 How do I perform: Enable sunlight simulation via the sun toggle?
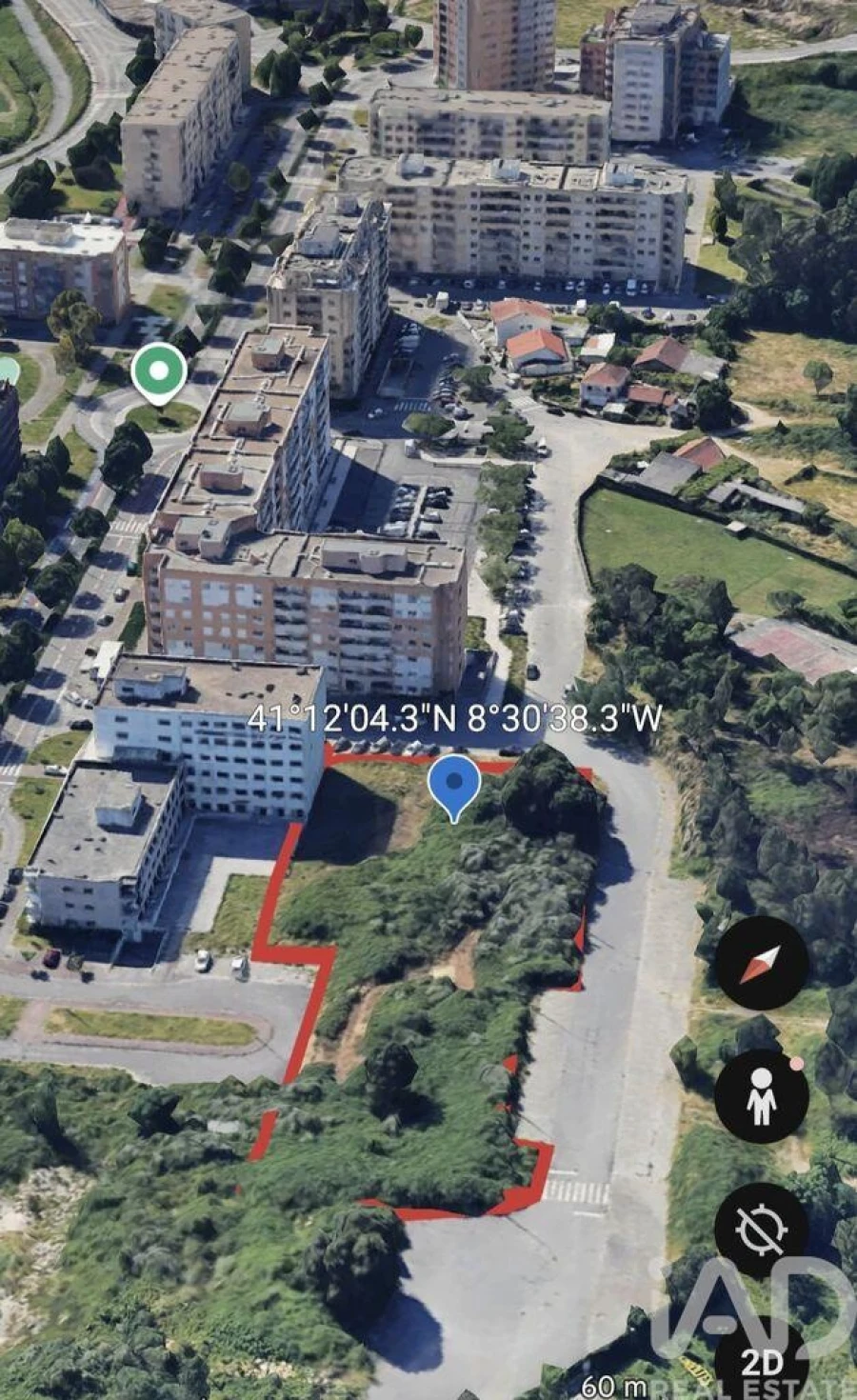click(759, 1230)
